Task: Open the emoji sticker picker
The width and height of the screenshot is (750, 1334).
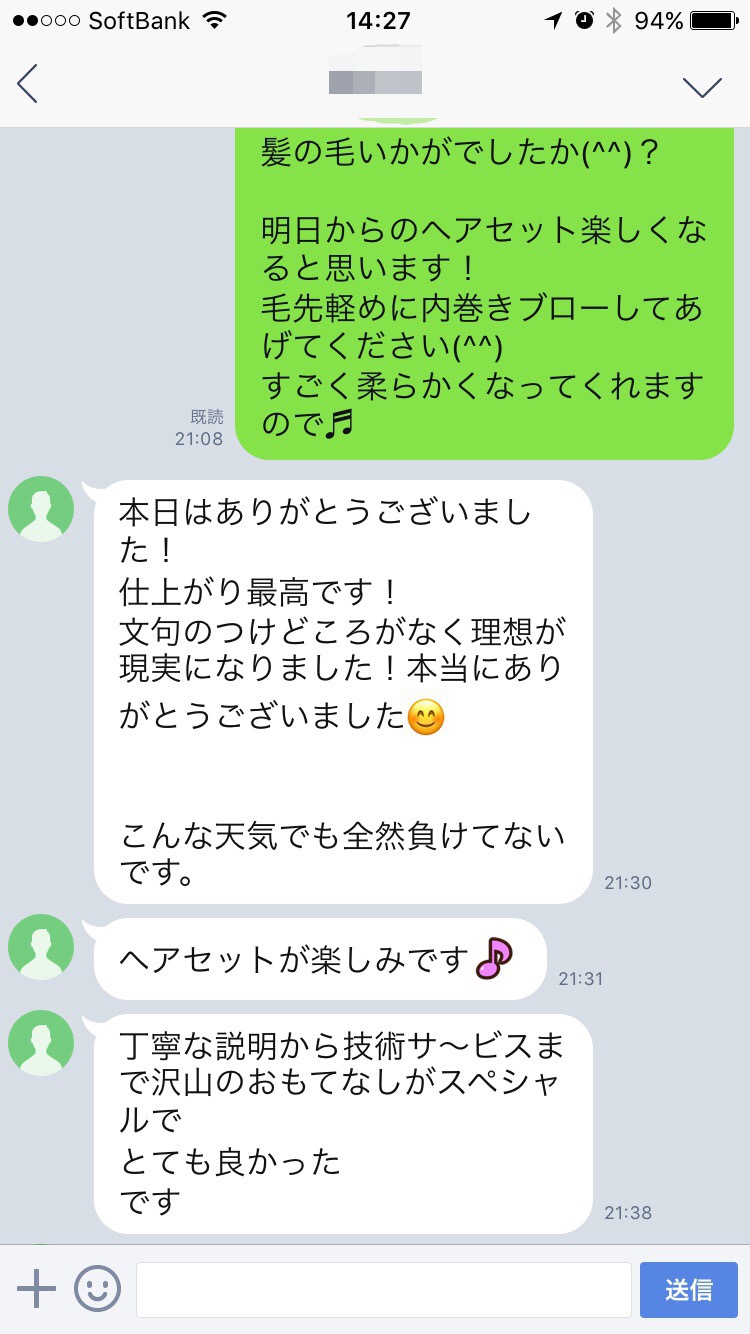Action: [x=97, y=1290]
